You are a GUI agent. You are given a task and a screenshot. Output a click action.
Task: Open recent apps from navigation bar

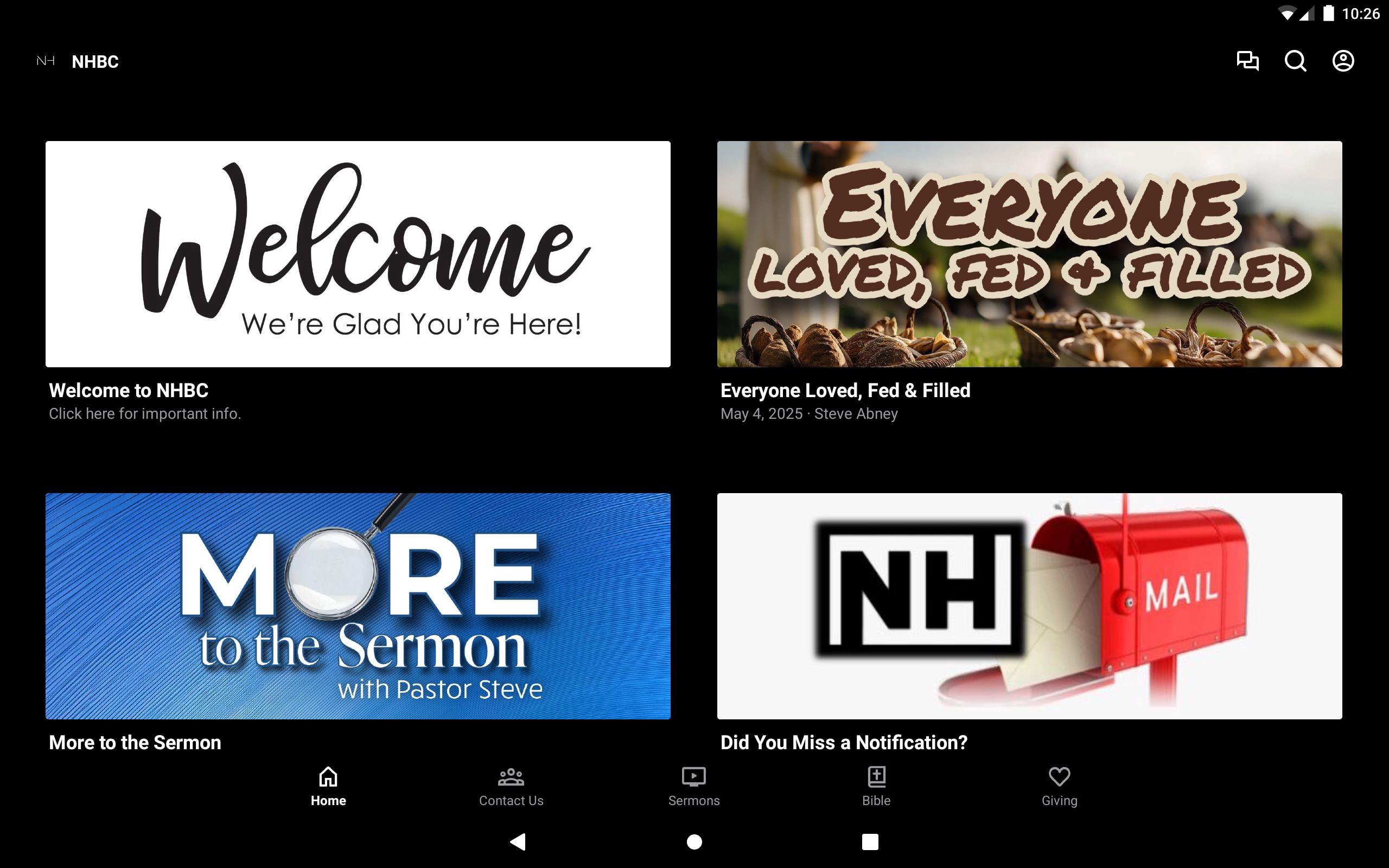point(870,841)
